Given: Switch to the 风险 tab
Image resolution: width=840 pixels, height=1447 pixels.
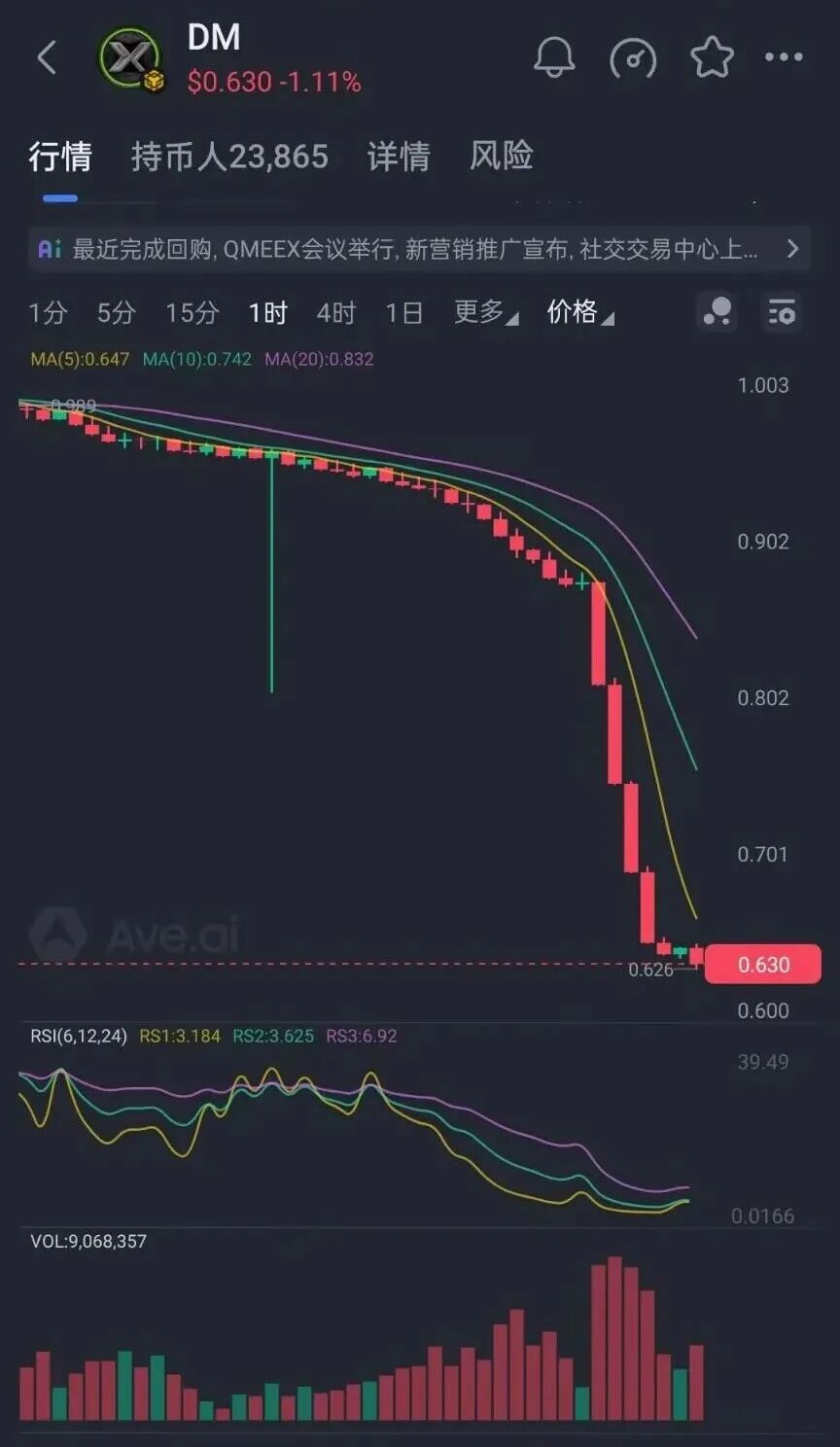Looking at the screenshot, I should 501,157.
